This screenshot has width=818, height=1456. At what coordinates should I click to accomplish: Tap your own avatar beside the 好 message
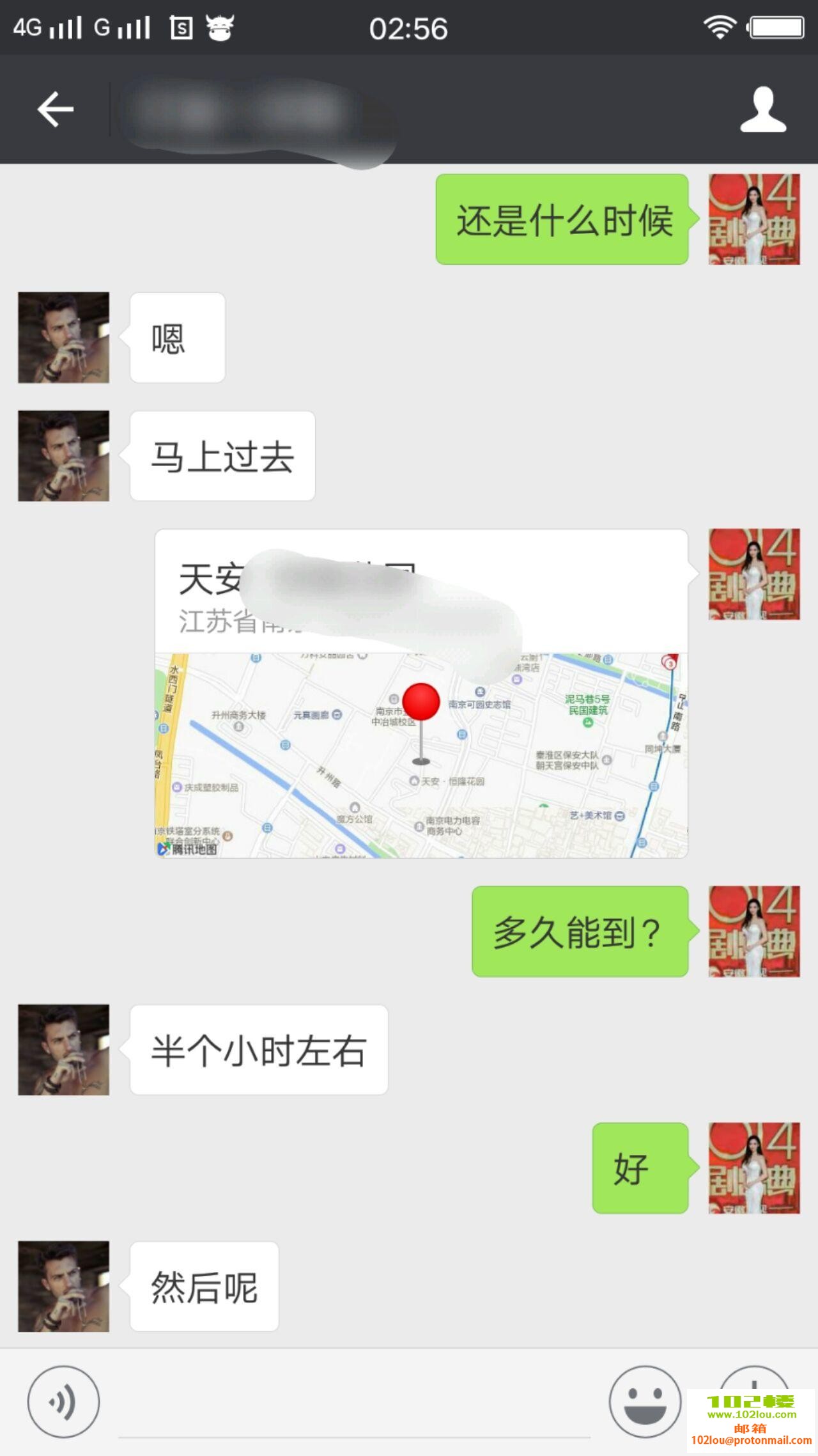click(x=755, y=1167)
